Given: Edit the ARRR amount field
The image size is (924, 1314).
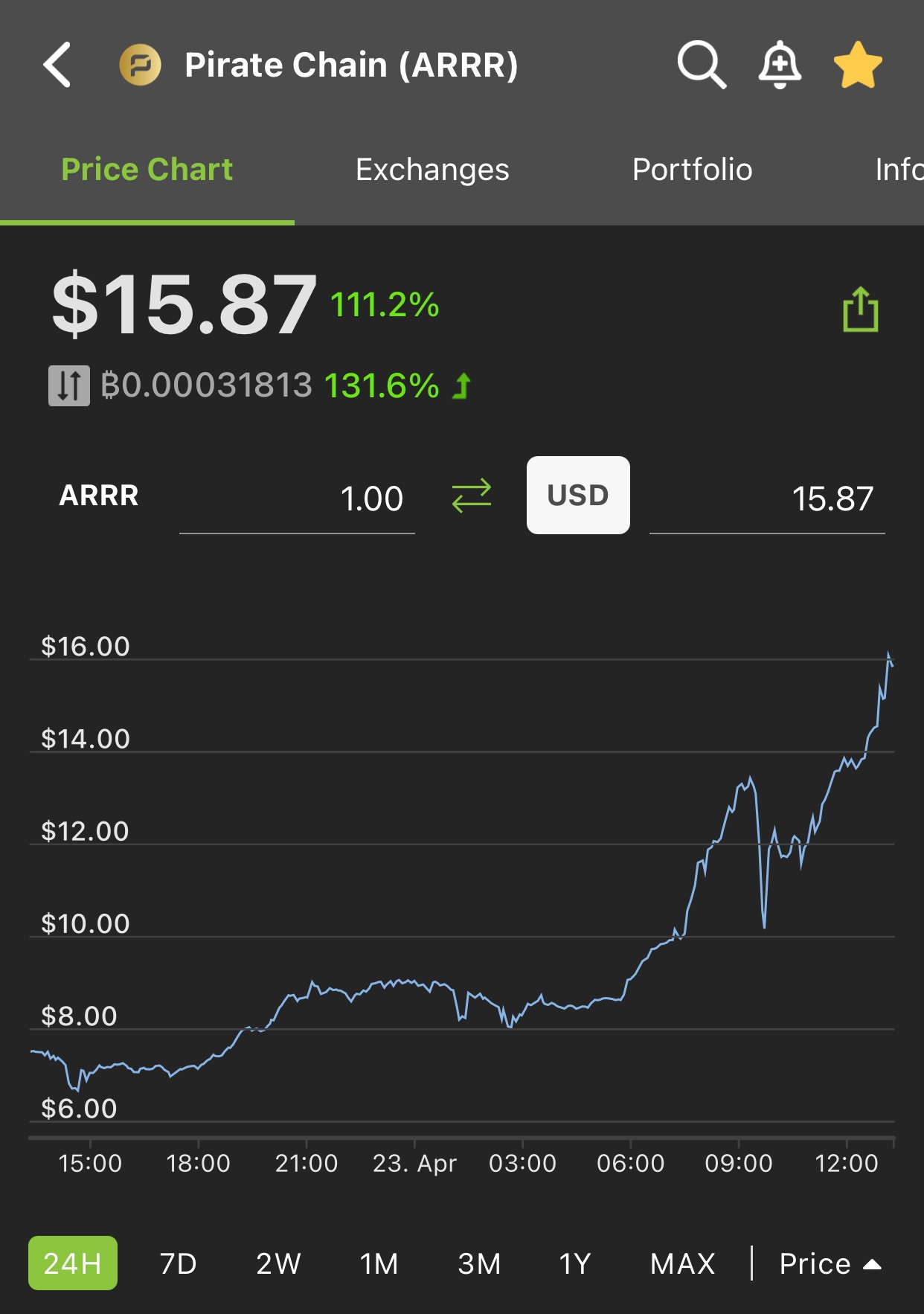Looking at the screenshot, I should pos(297,499).
